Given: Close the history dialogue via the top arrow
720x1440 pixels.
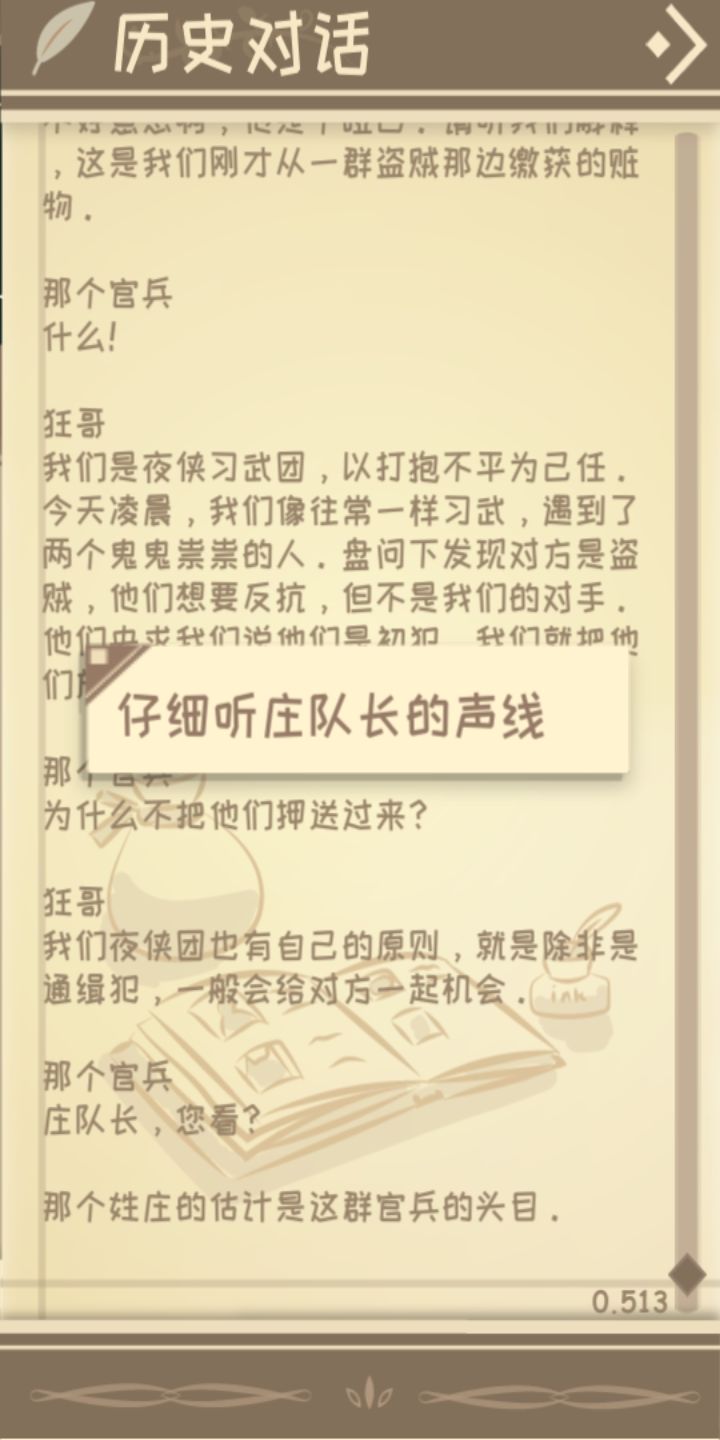Looking at the screenshot, I should [677, 44].
